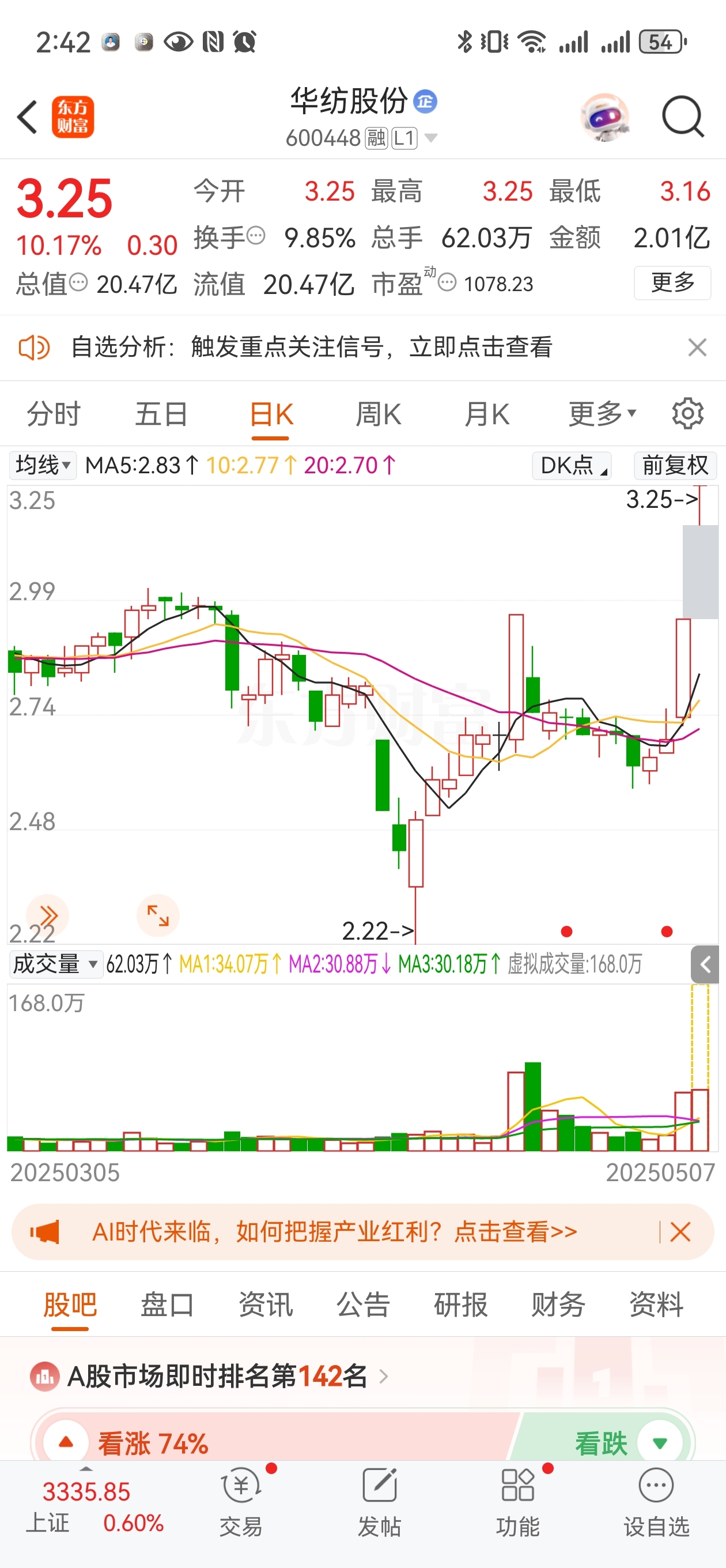
Task: Open chart settings gear
Action: (687, 414)
